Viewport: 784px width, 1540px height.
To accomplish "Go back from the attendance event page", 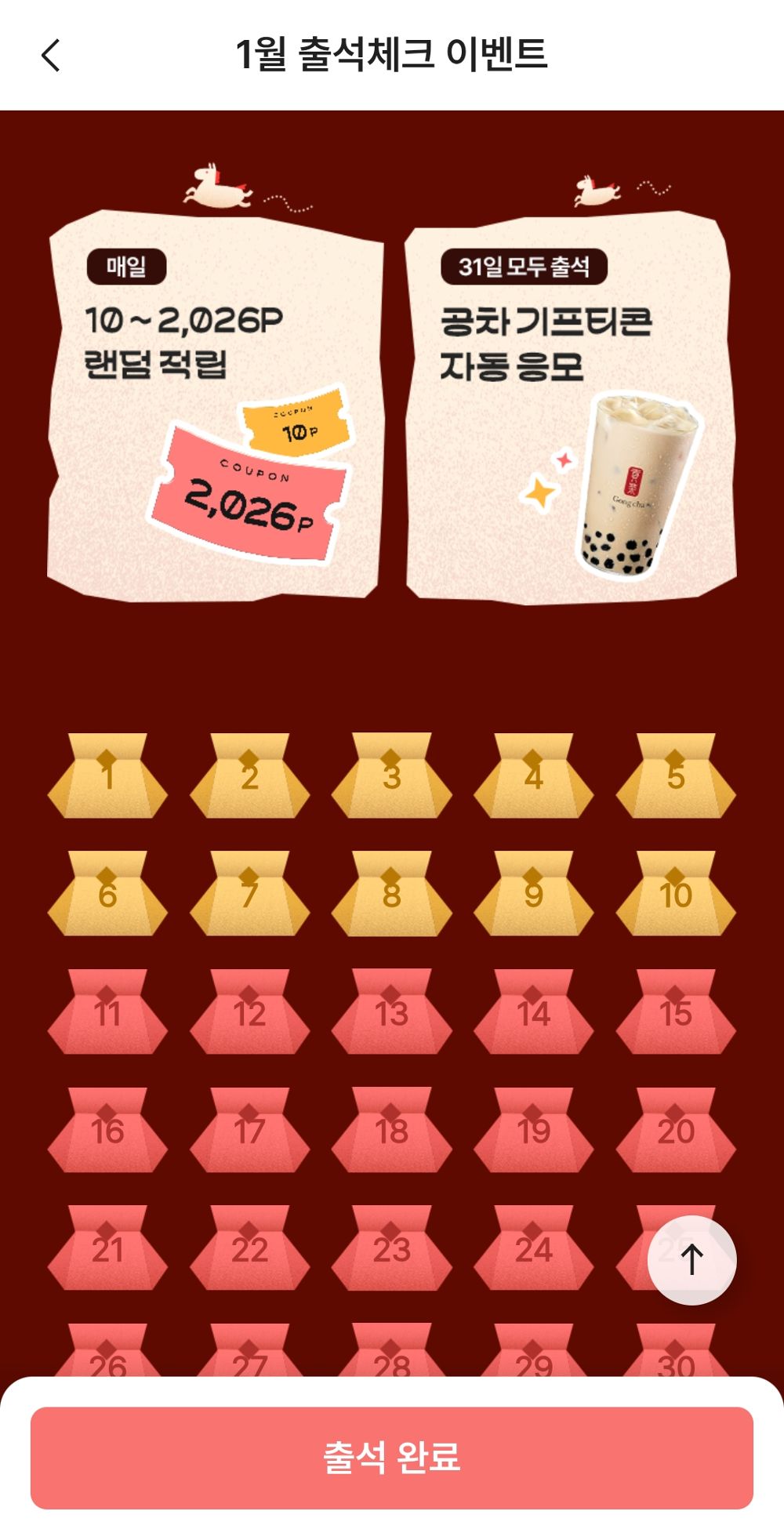I will click(x=51, y=56).
